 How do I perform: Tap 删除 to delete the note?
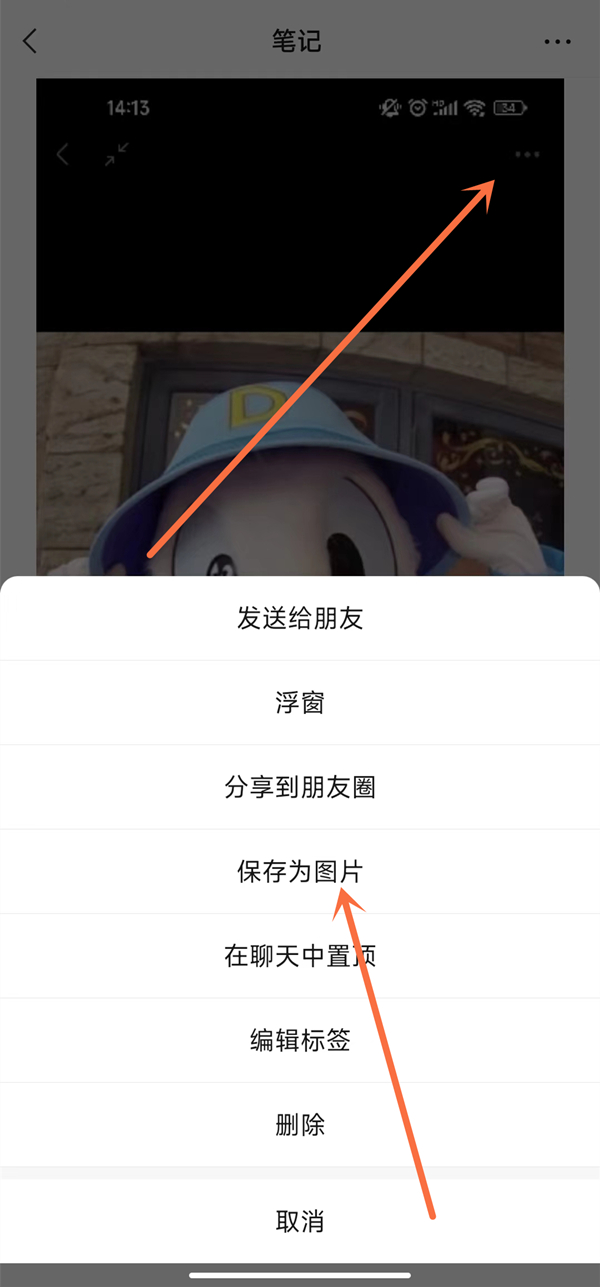click(300, 1124)
